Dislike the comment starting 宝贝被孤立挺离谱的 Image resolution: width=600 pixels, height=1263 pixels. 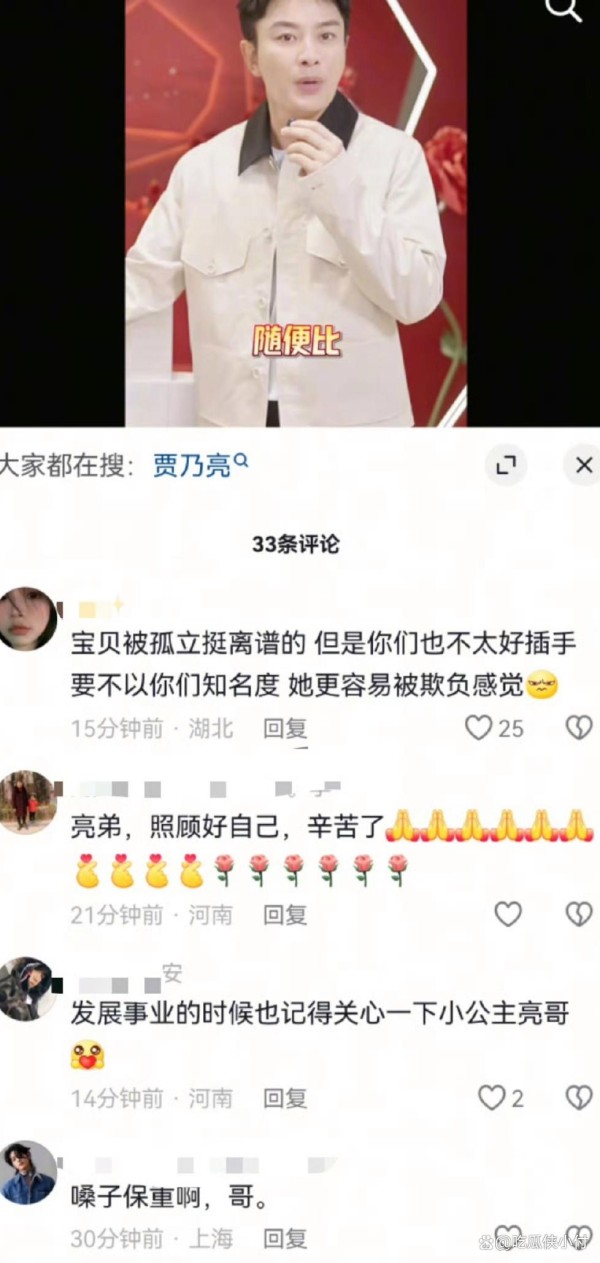pos(579,728)
